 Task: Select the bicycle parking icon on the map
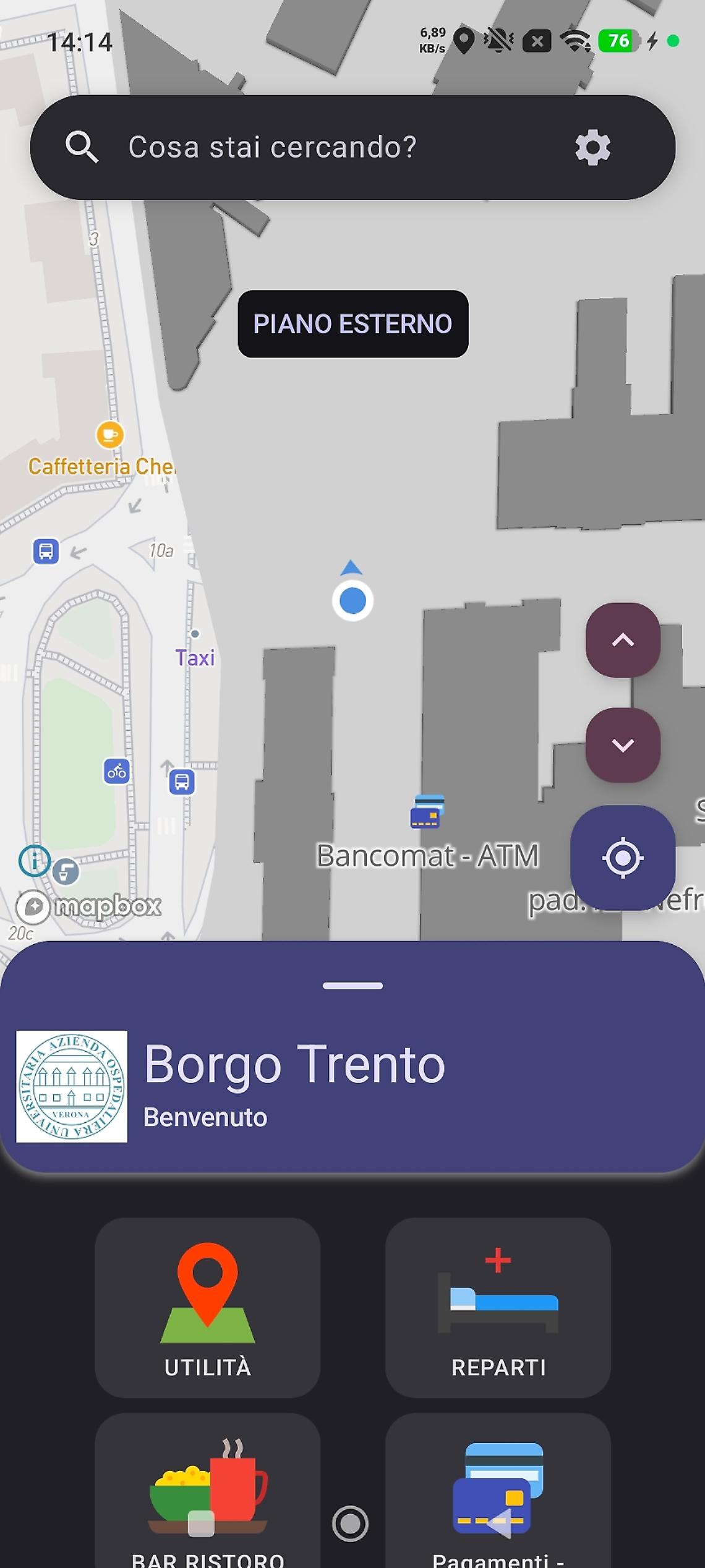pyautogui.click(x=117, y=772)
